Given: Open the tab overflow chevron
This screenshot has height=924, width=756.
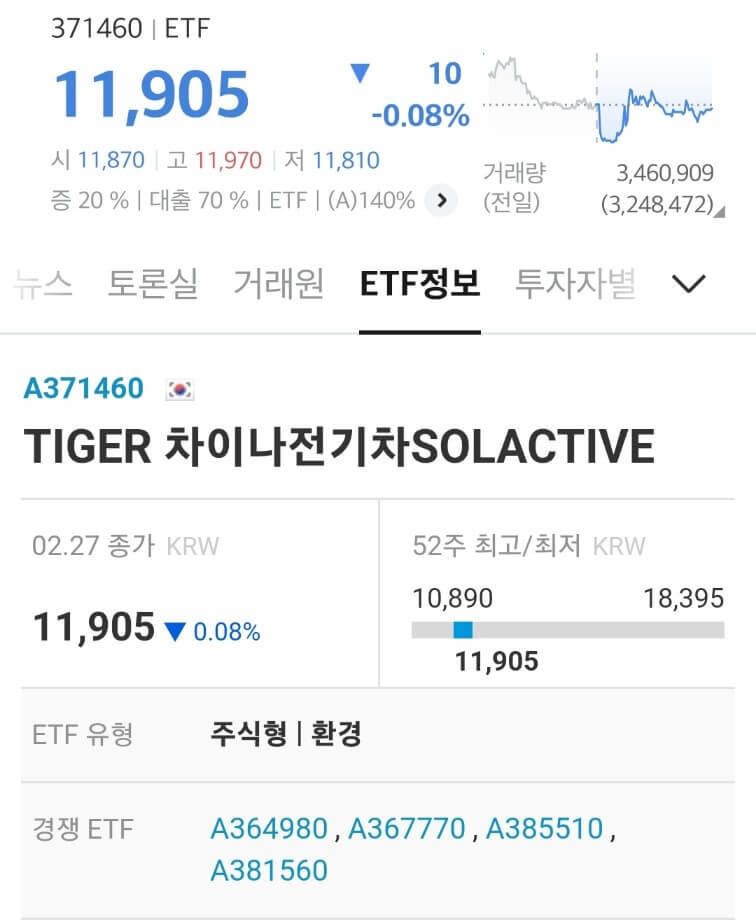Looking at the screenshot, I should tap(687, 283).
